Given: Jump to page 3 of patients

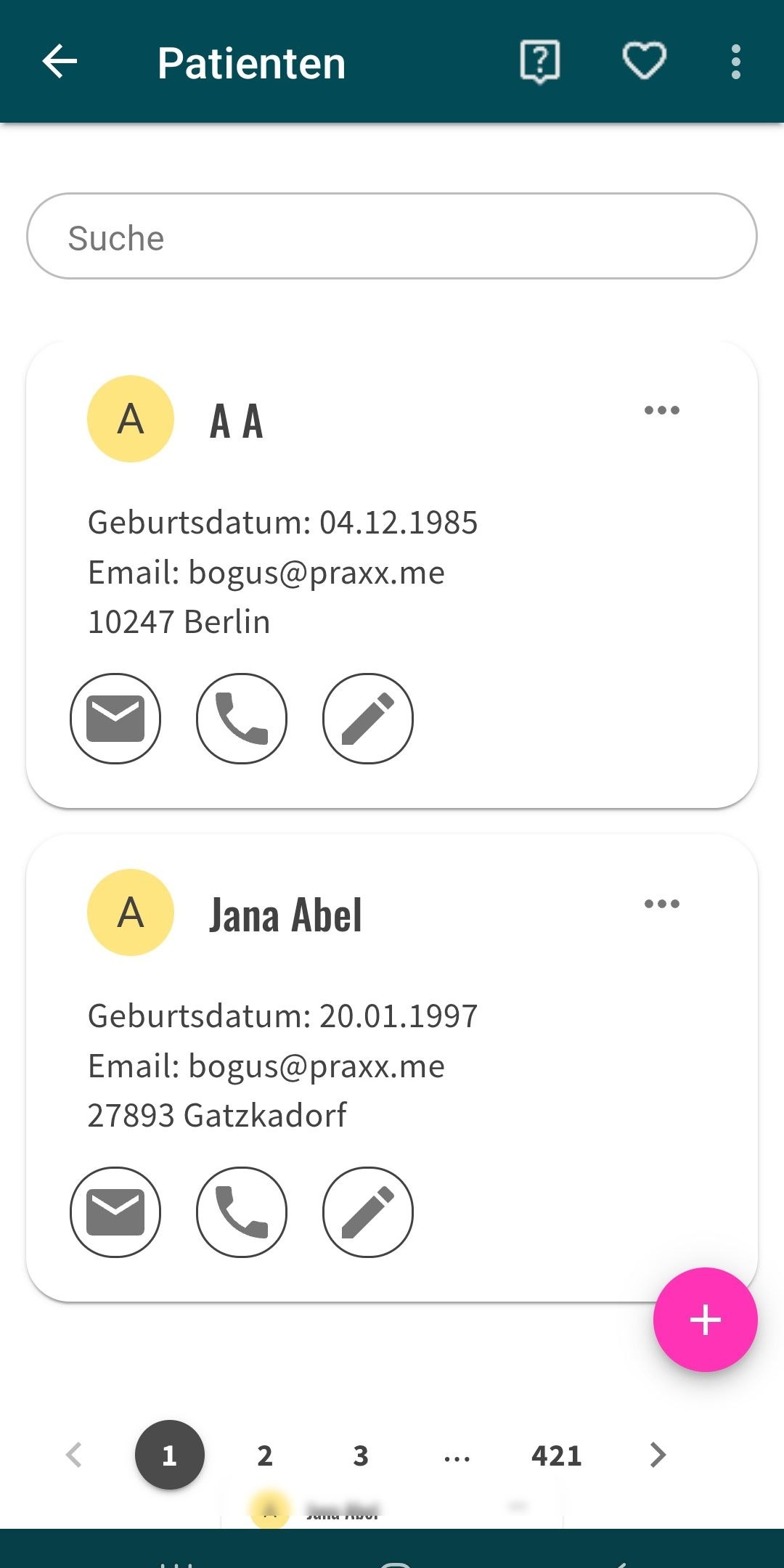Looking at the screenshot, I should pos(361,1455).
